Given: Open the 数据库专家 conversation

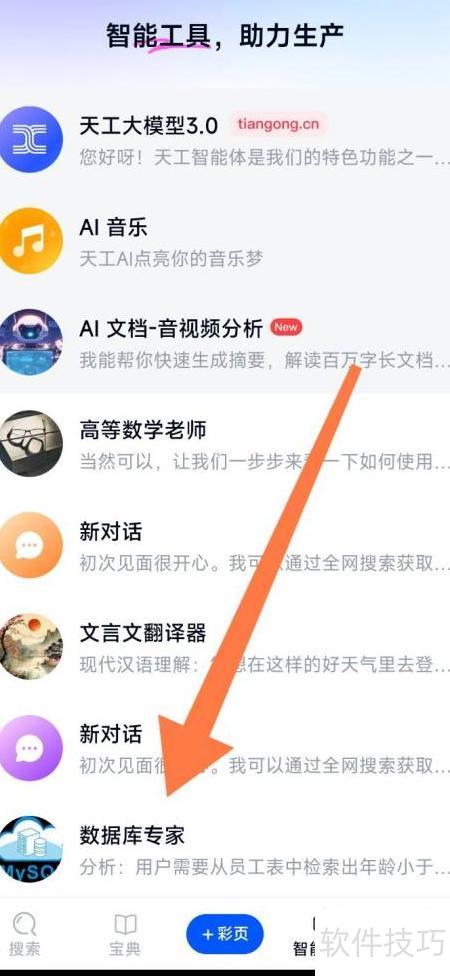Looking at the screenshot, I should pyautogui.click(x=225, y=848).
